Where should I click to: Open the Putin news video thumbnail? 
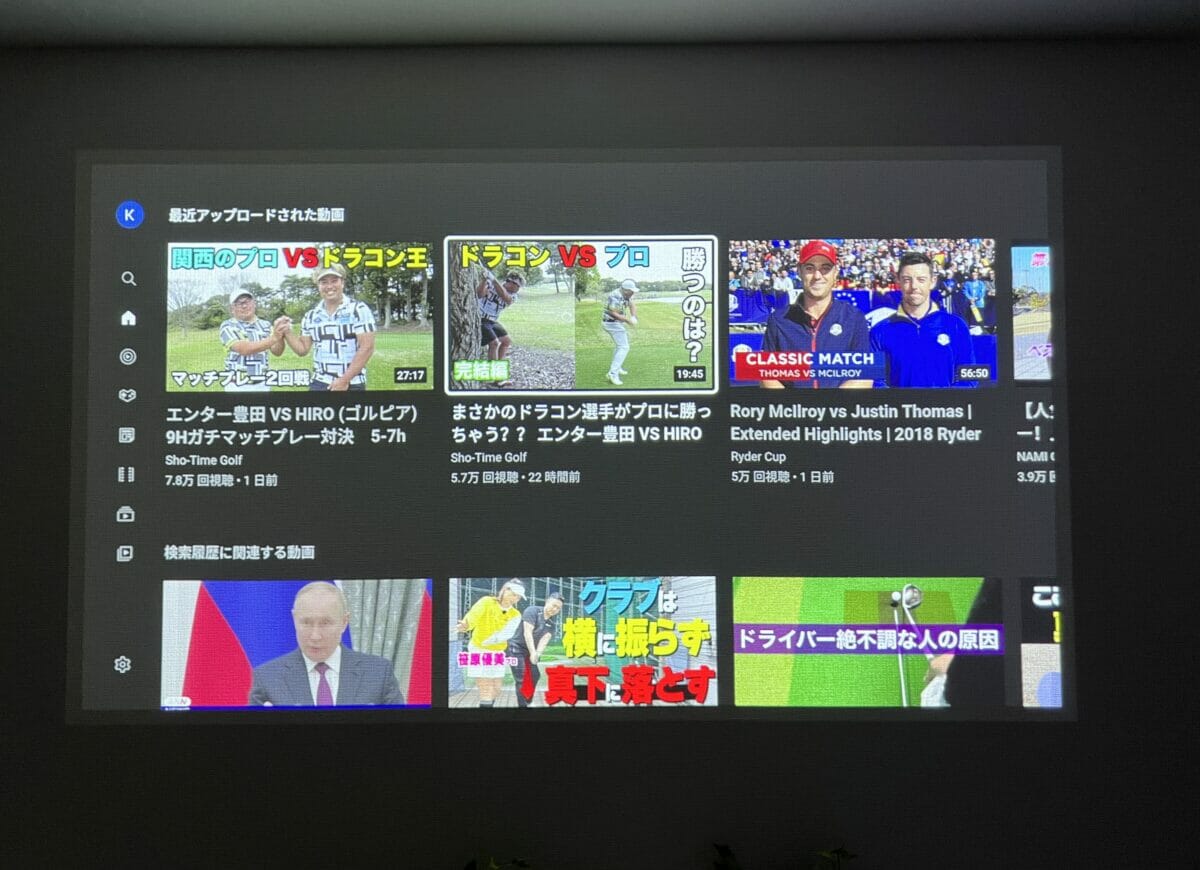coord(297,643)
